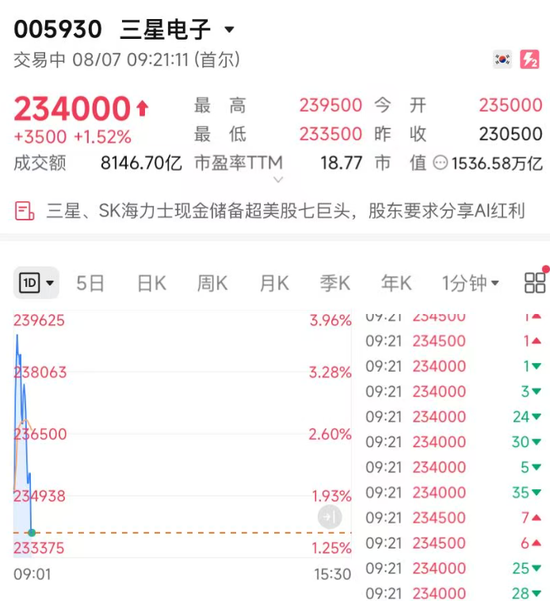View the 年K chart

coord(396,283)
